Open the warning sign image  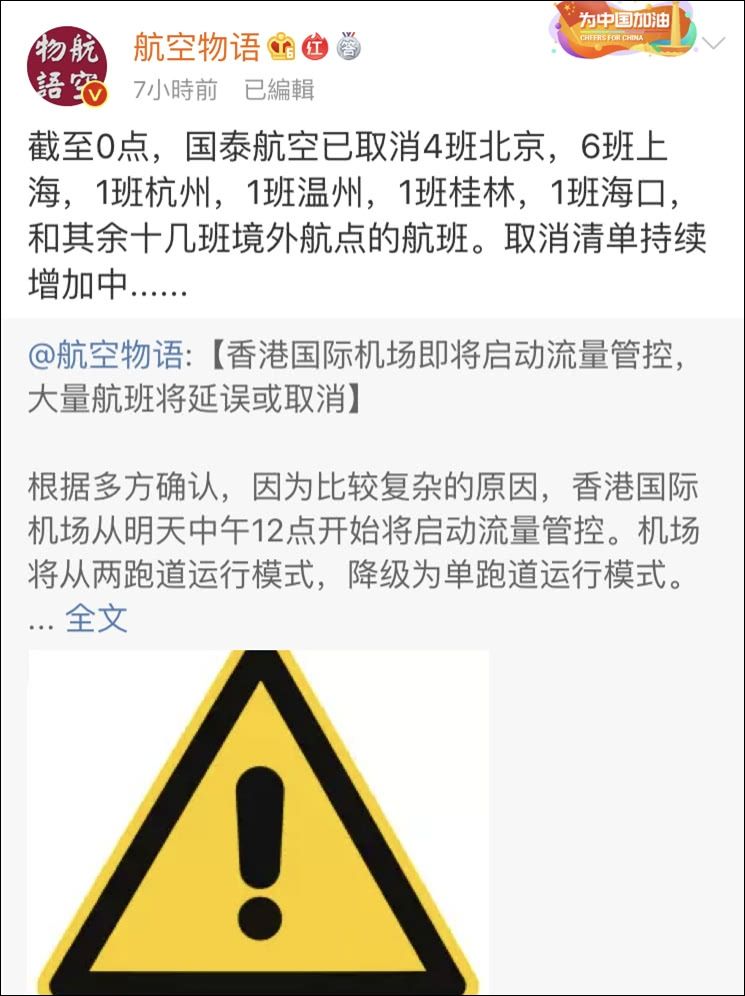(258, 820)
